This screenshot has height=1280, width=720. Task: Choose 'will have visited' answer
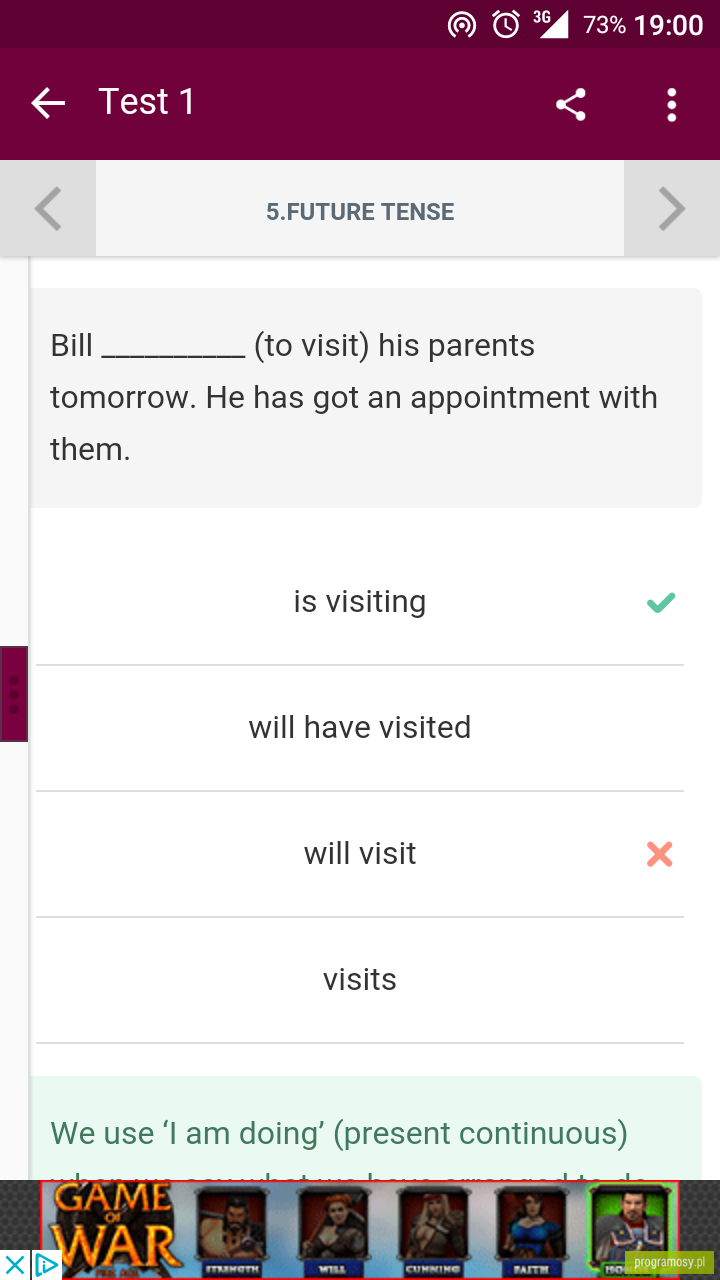pyautogui.click(x=360, y=728)
